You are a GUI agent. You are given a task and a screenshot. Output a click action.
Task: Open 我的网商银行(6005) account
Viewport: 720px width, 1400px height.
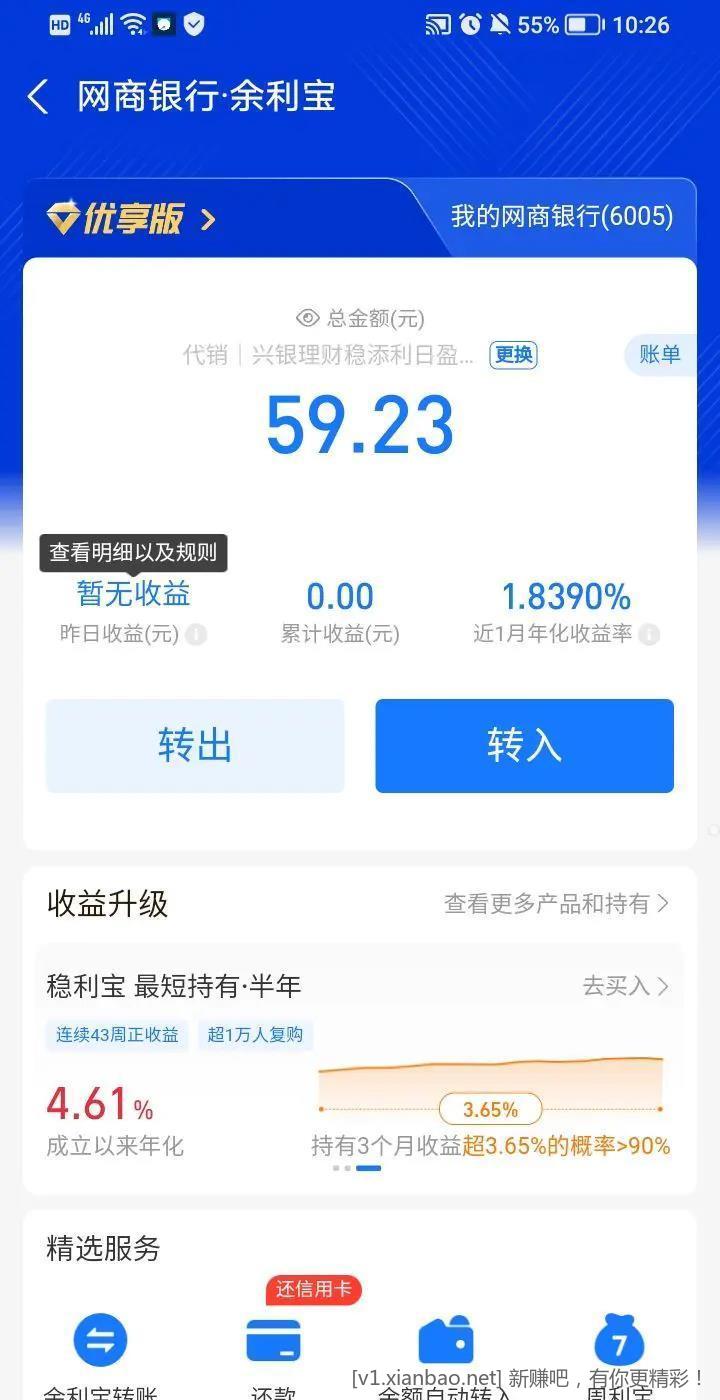pos(561,216)
